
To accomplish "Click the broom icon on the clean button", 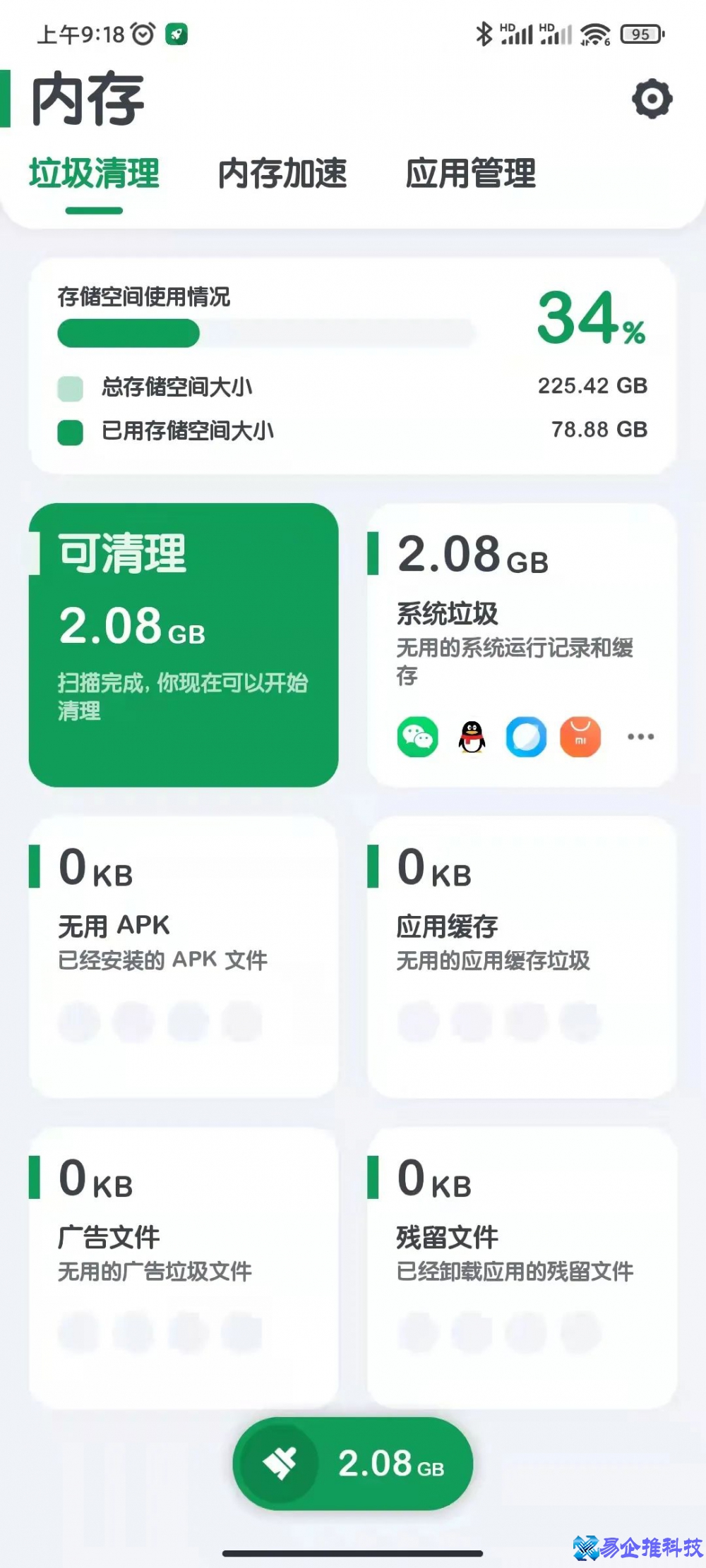I will click(281, 1464).
